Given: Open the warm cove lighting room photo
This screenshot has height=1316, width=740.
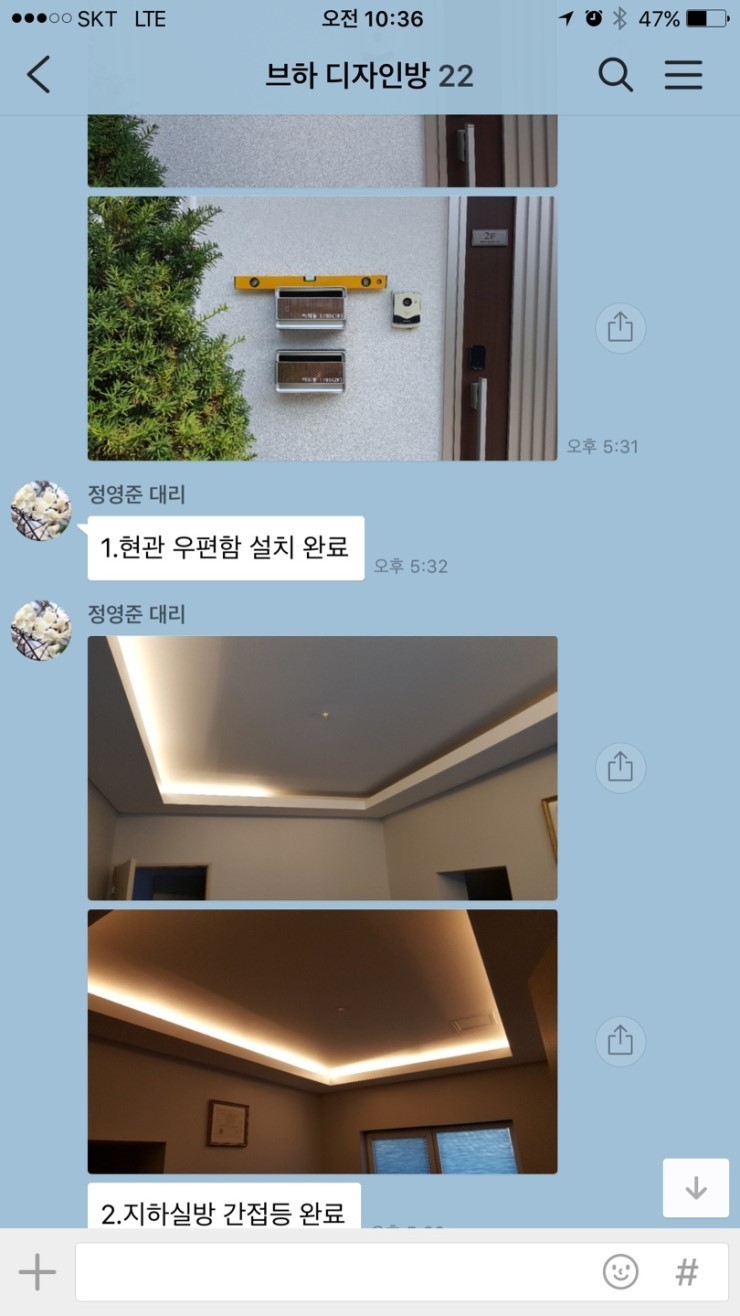Looking at the screenshot, I should coord(322,1041).
